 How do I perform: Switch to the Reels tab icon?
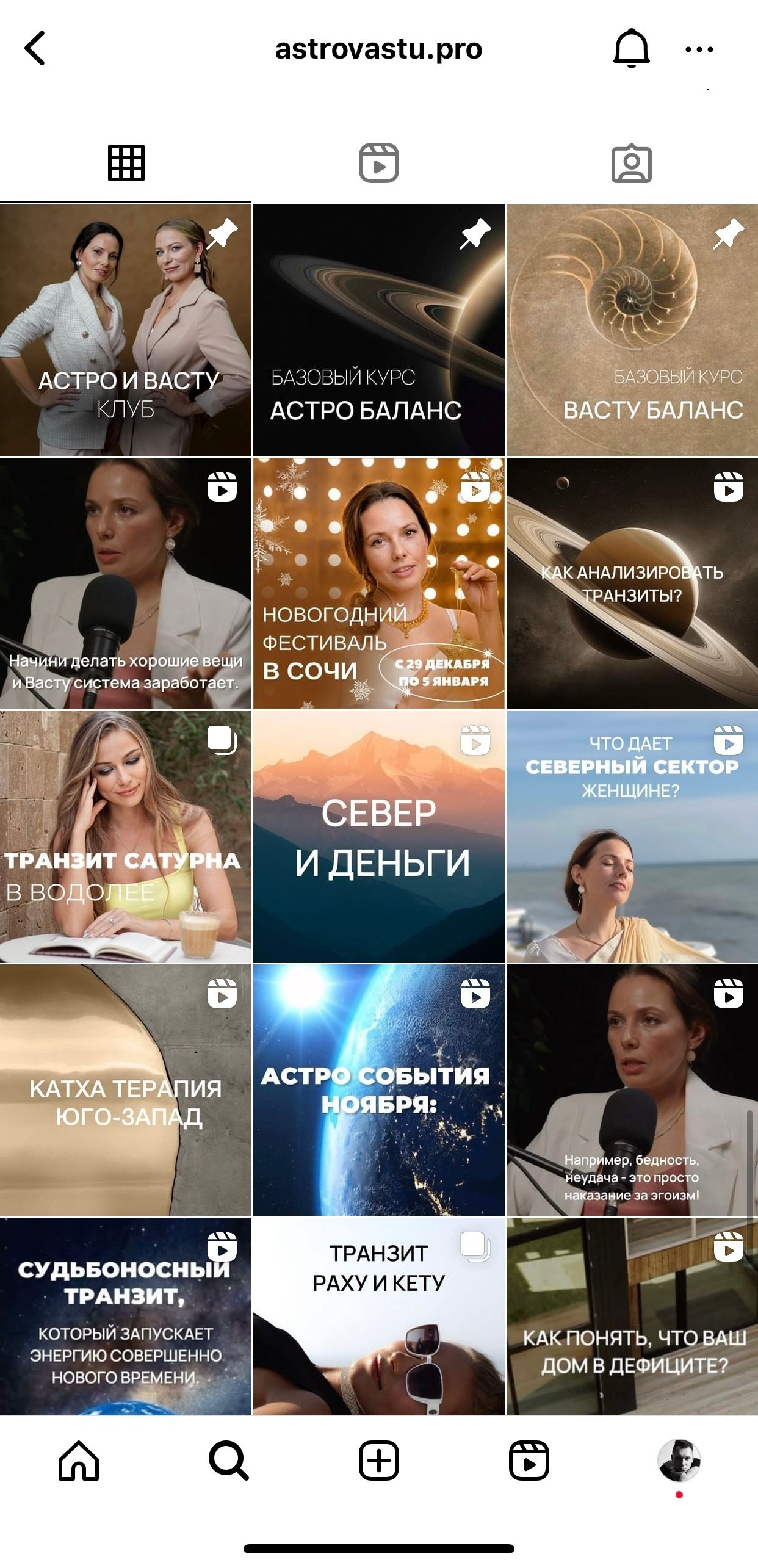click(378, 162)
